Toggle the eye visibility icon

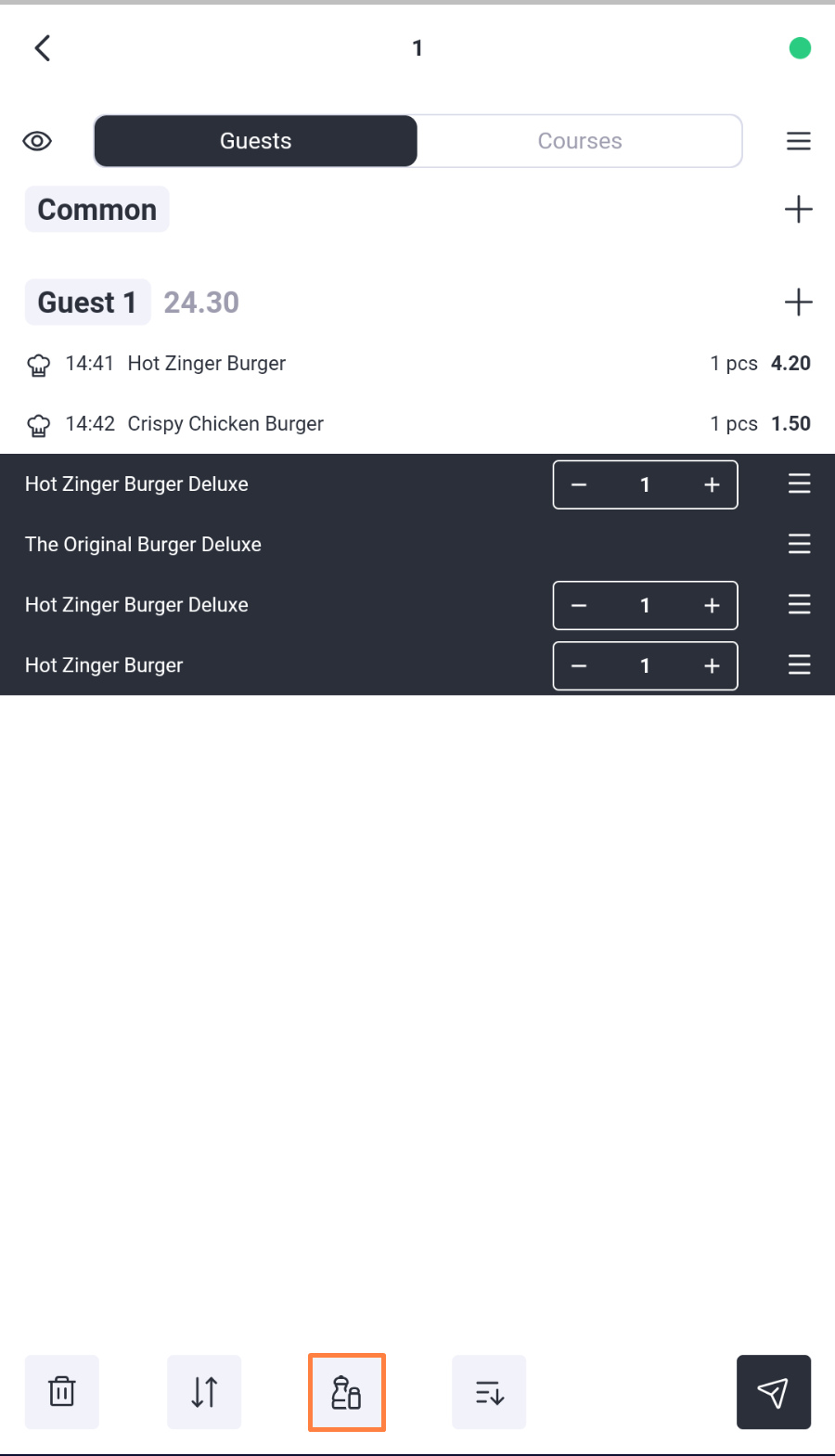click(x=37, y=141)
